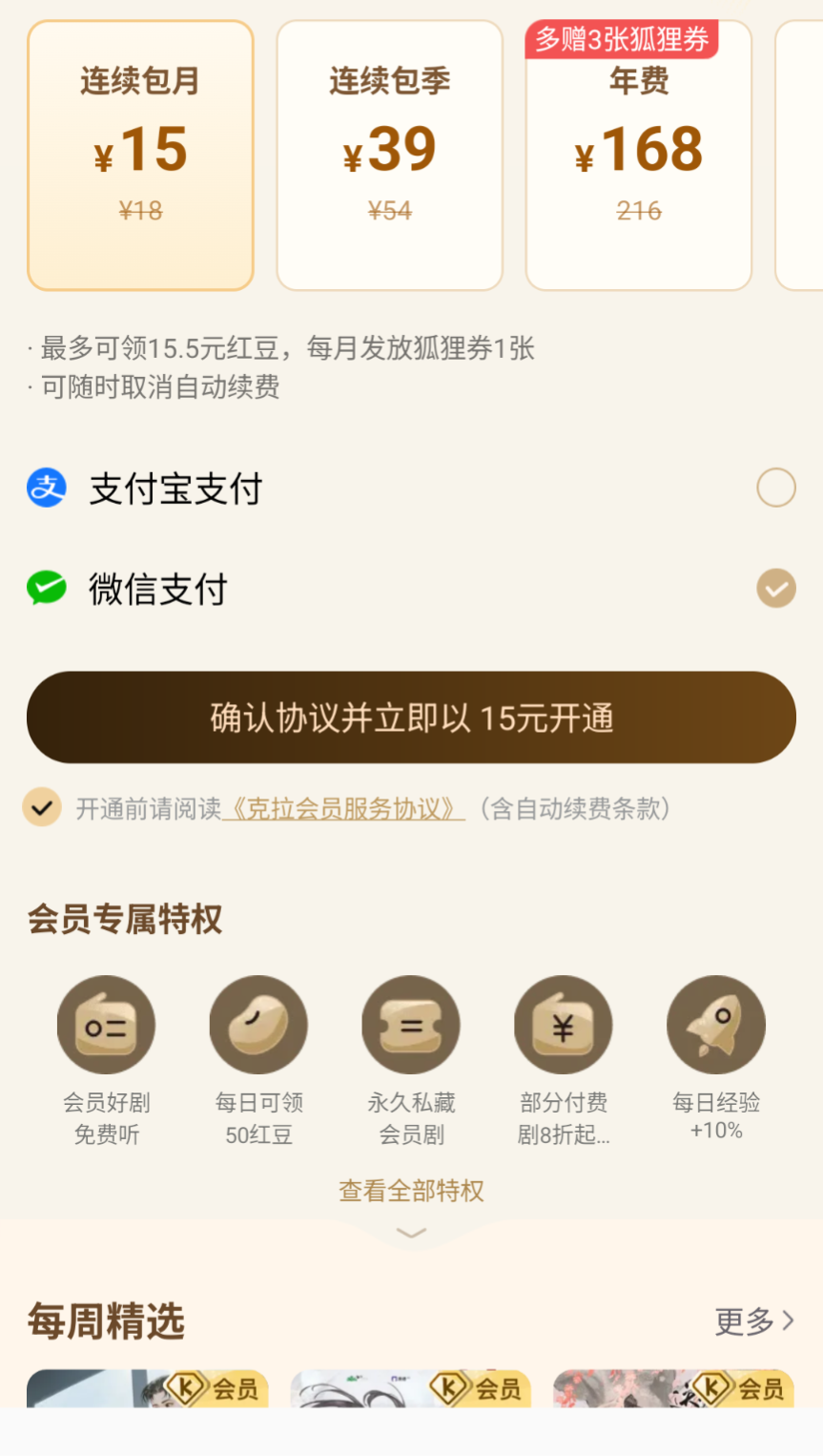Select 支付宝支付 as payment method
Viewport: 823px width, 1456px height.
(775, 488)
